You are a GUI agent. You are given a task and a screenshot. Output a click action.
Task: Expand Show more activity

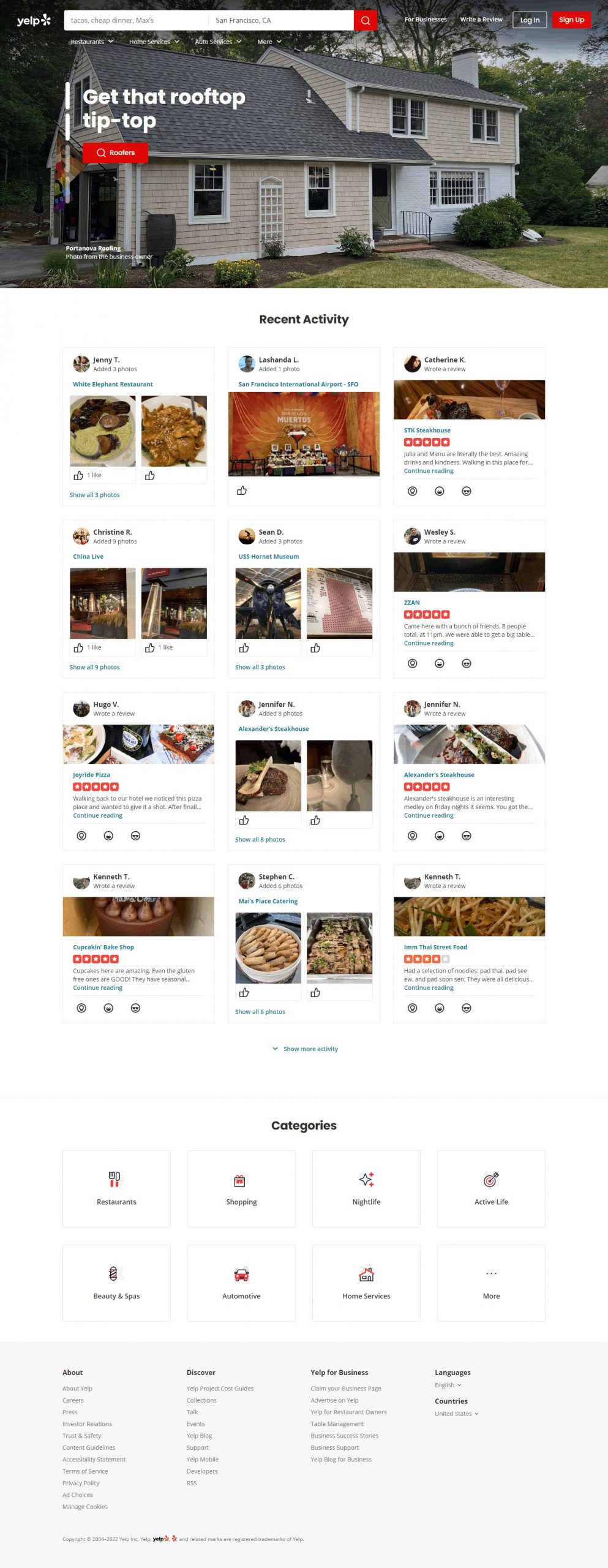click(304, 1049)
